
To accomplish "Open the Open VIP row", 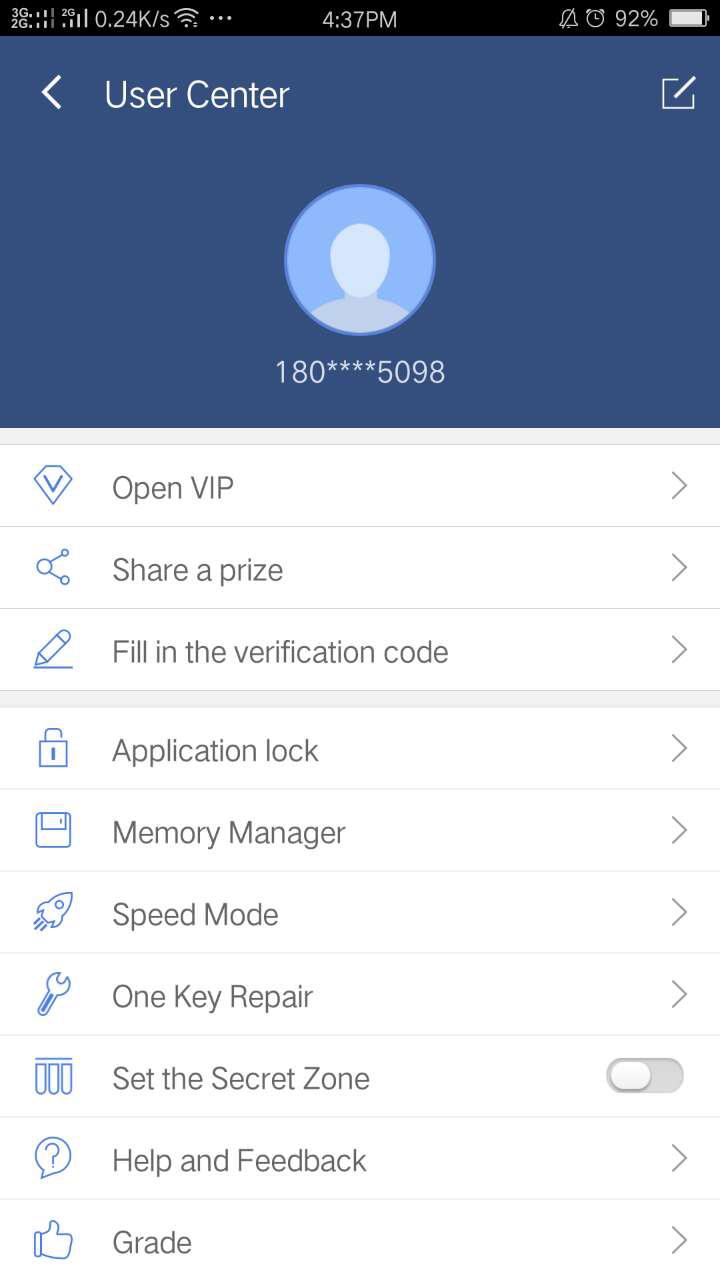I will (x=360, y=487).
